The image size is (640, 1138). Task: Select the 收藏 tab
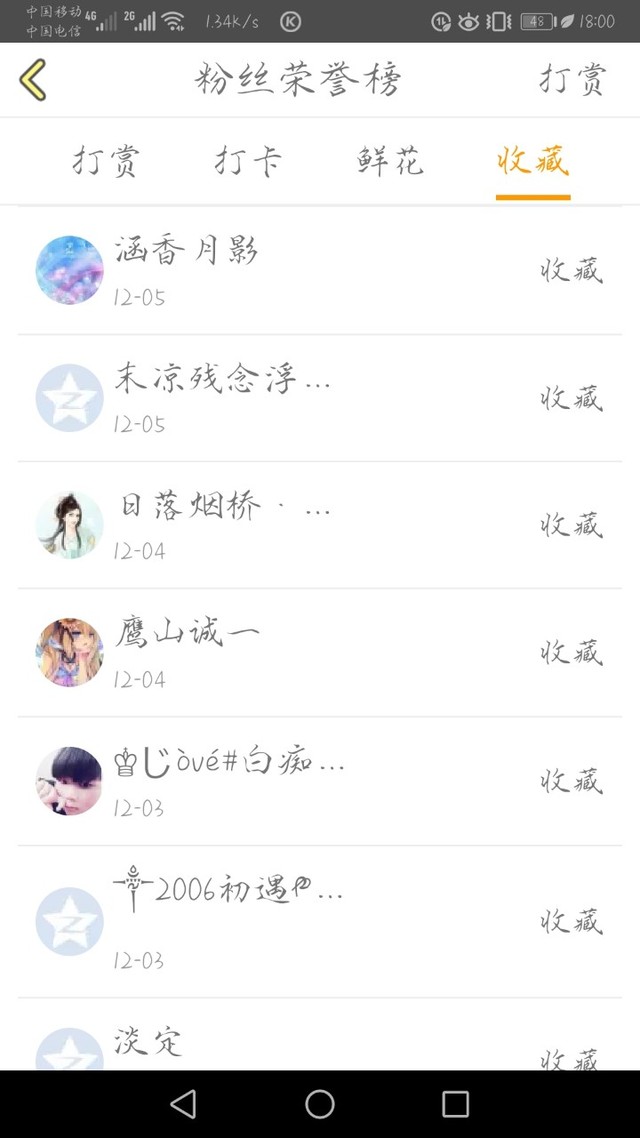(x=533, y=161)
